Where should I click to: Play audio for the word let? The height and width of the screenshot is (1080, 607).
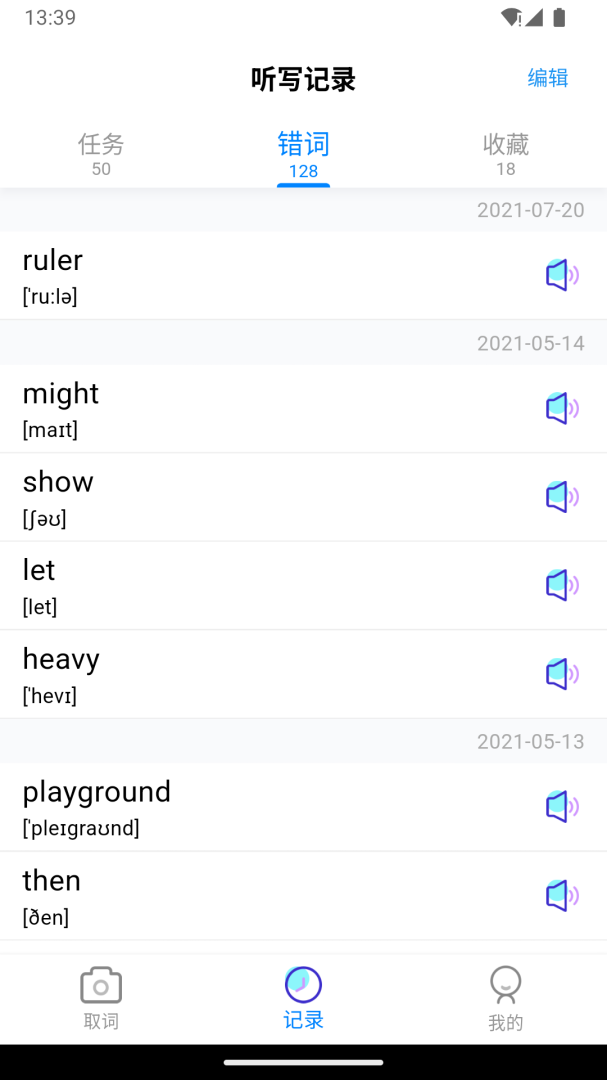click(x=562, y=585)
